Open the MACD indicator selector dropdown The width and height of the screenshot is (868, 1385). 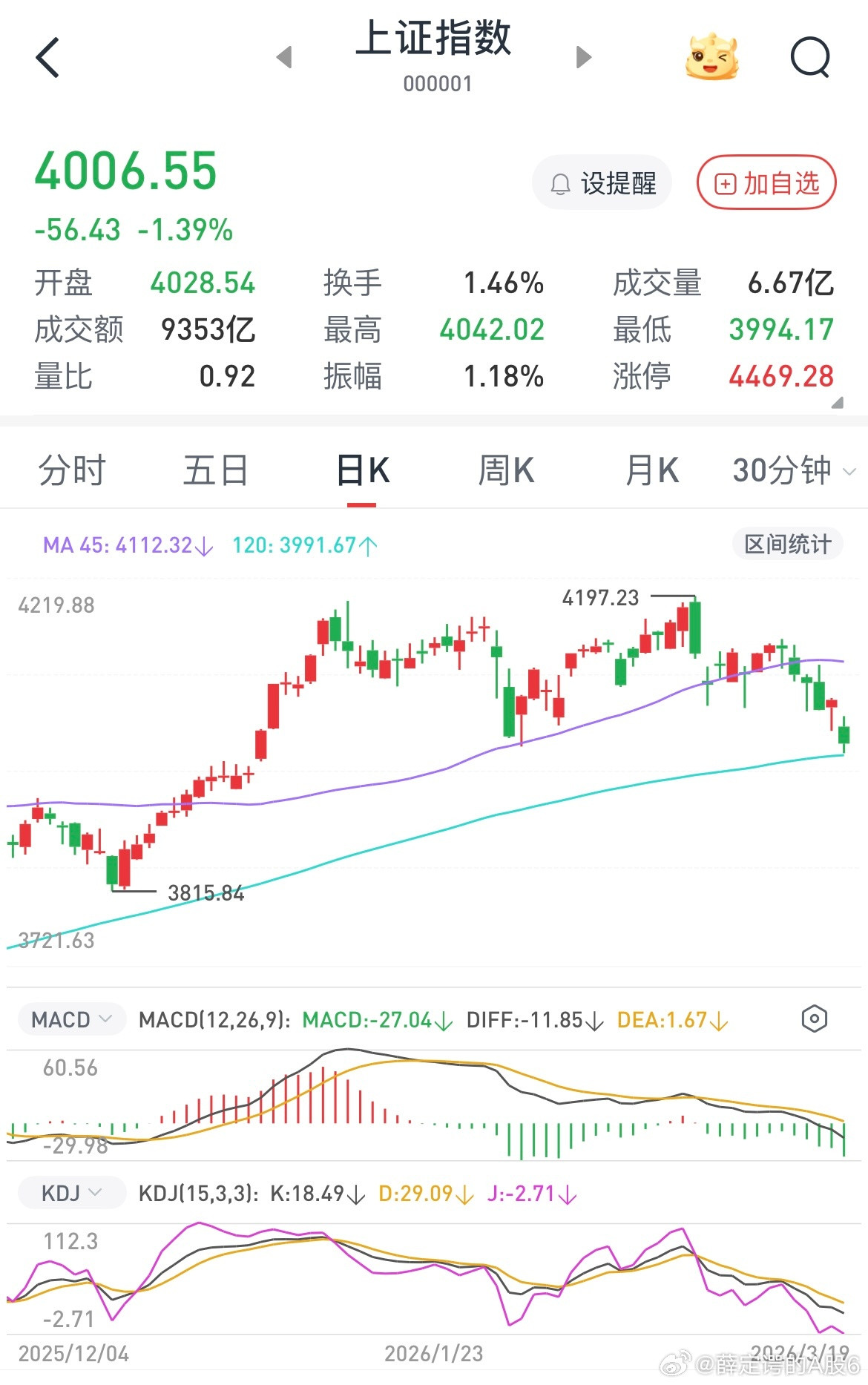(70, 1019)
